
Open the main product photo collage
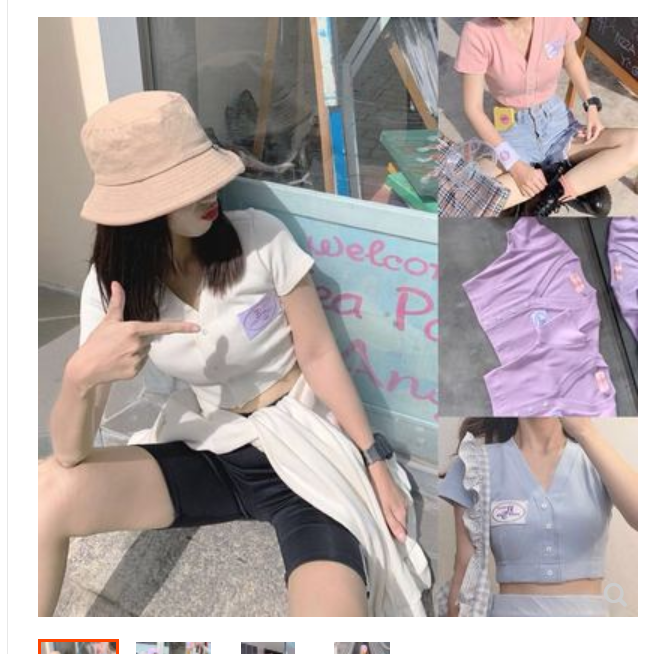[x=337, y=316]
